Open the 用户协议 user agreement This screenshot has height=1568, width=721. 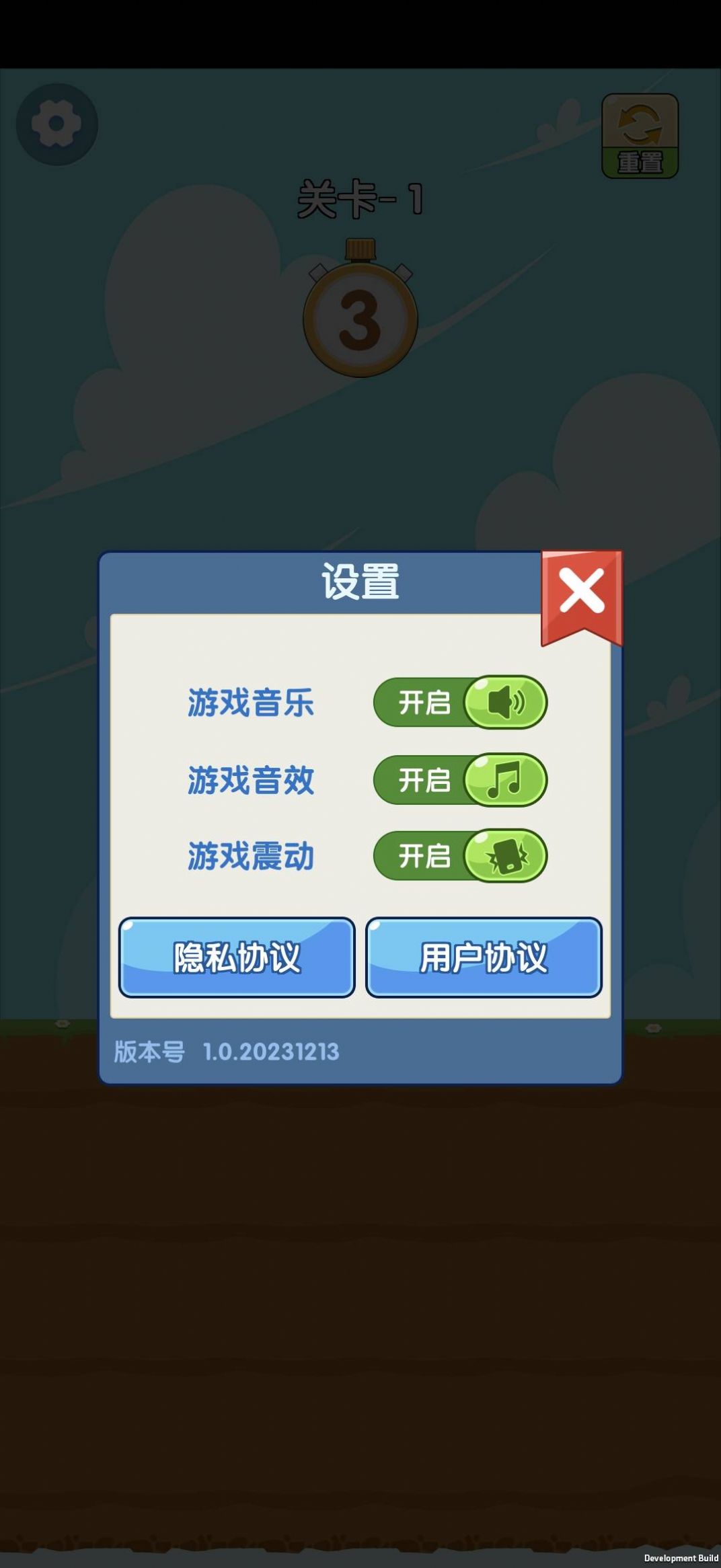(484, 957)
